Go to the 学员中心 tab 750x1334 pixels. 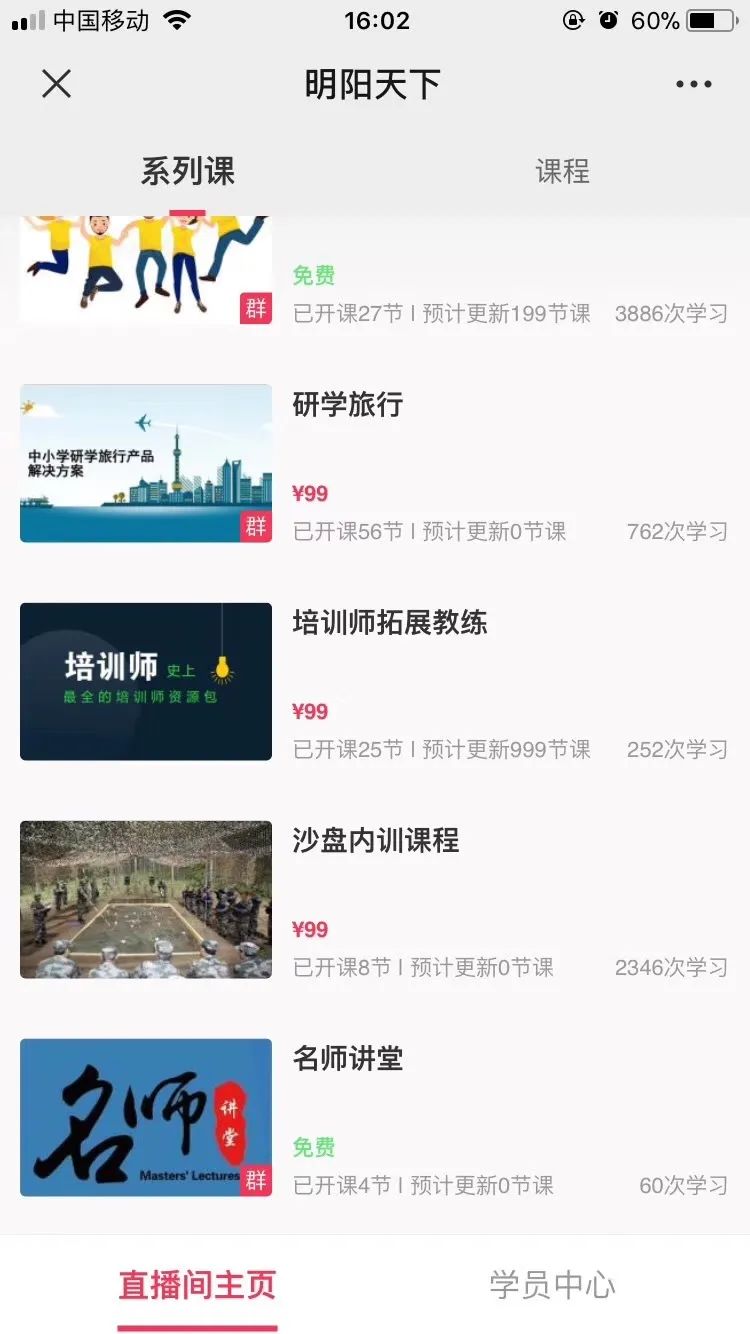552,1285
